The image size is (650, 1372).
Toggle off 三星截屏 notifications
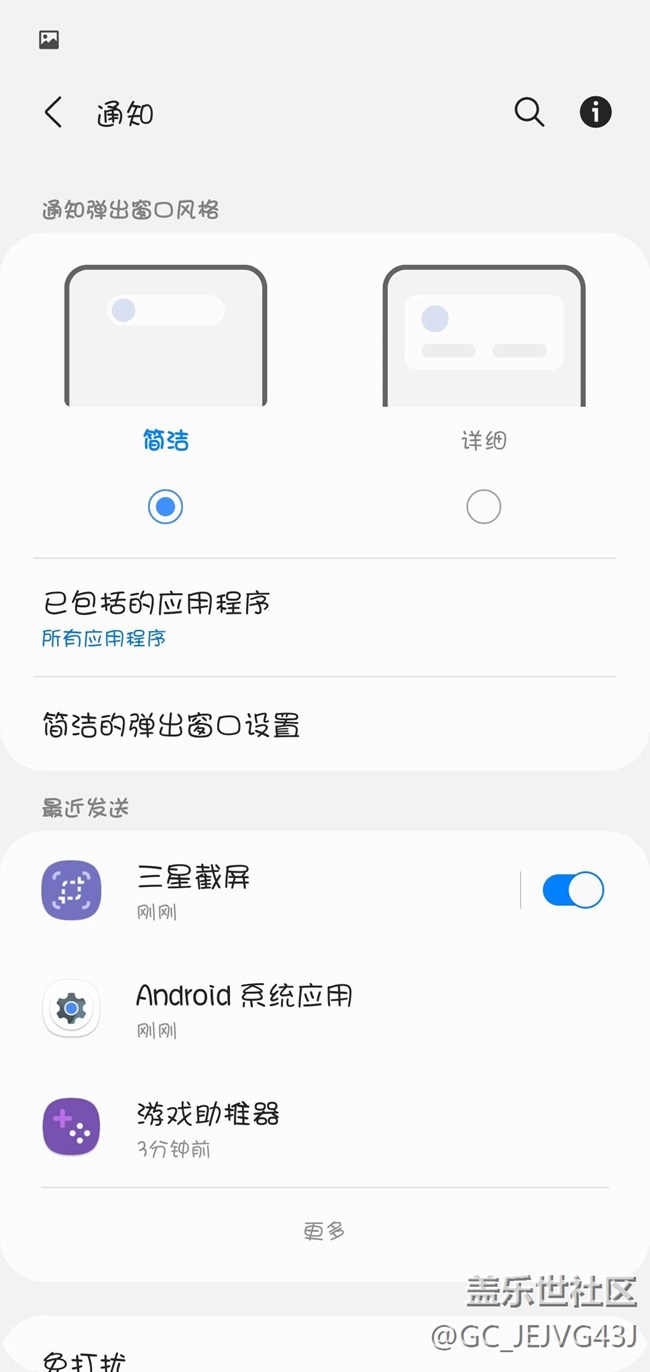(x=573, y=890)
